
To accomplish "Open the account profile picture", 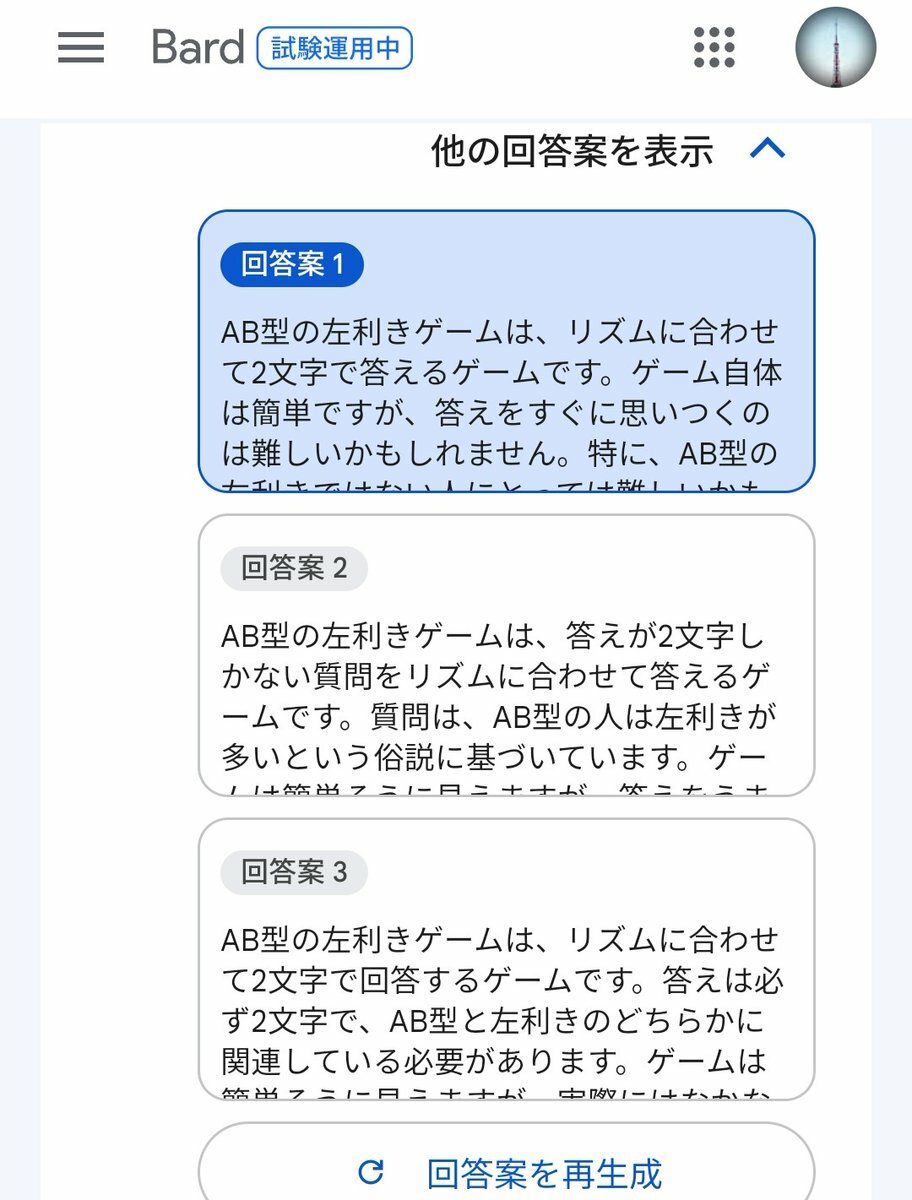I will pos(835,47).
